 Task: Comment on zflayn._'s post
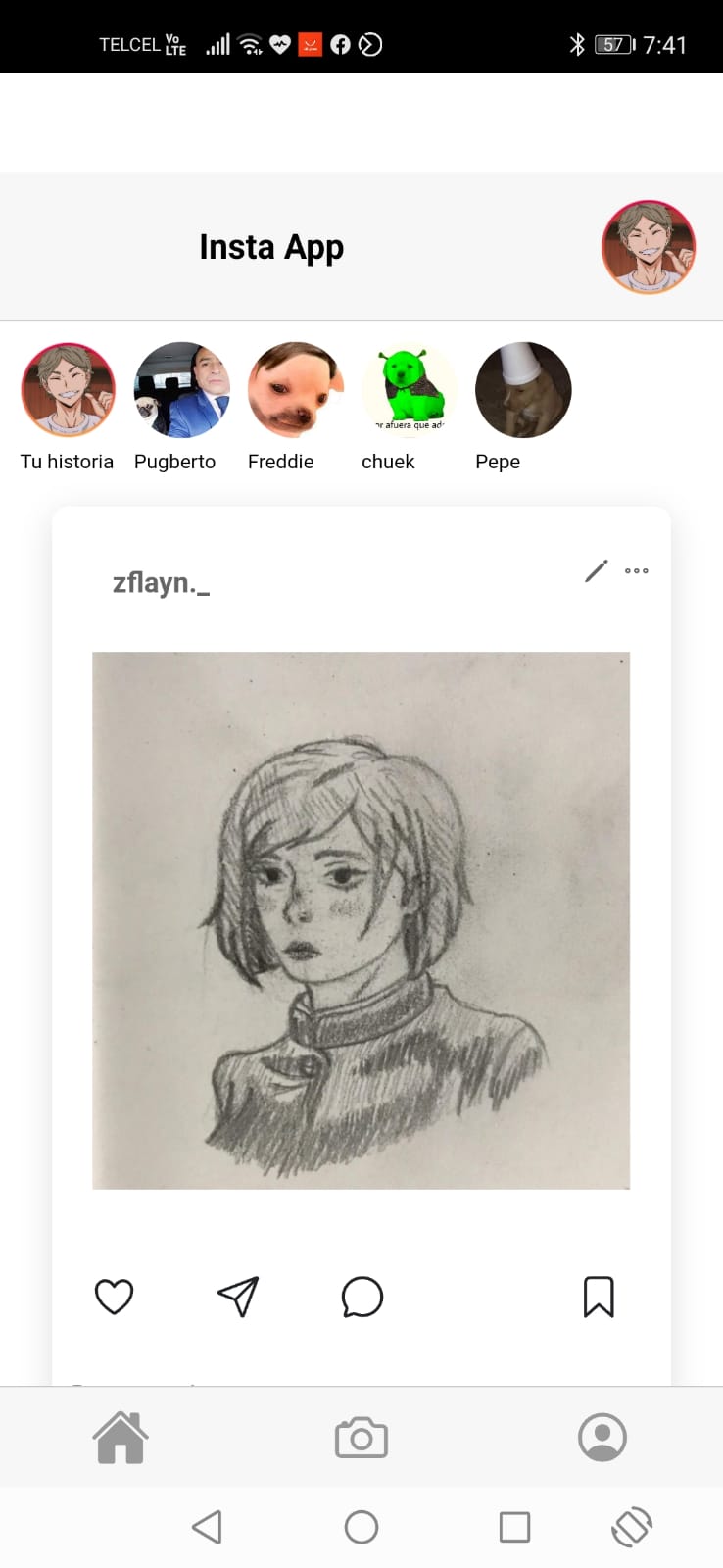coord(361,1297)
